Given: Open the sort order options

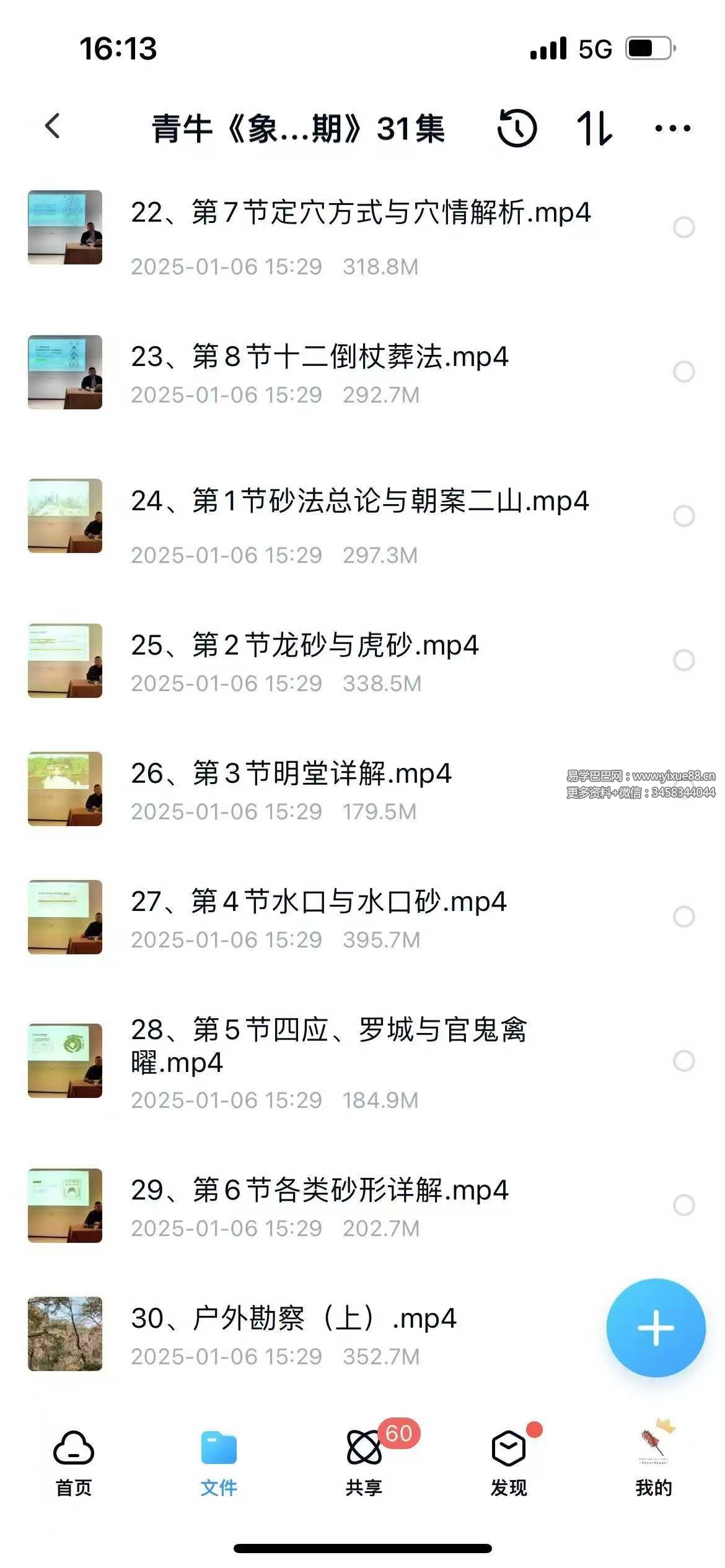Looking at the screenshot, I should (x=595, y=128).
